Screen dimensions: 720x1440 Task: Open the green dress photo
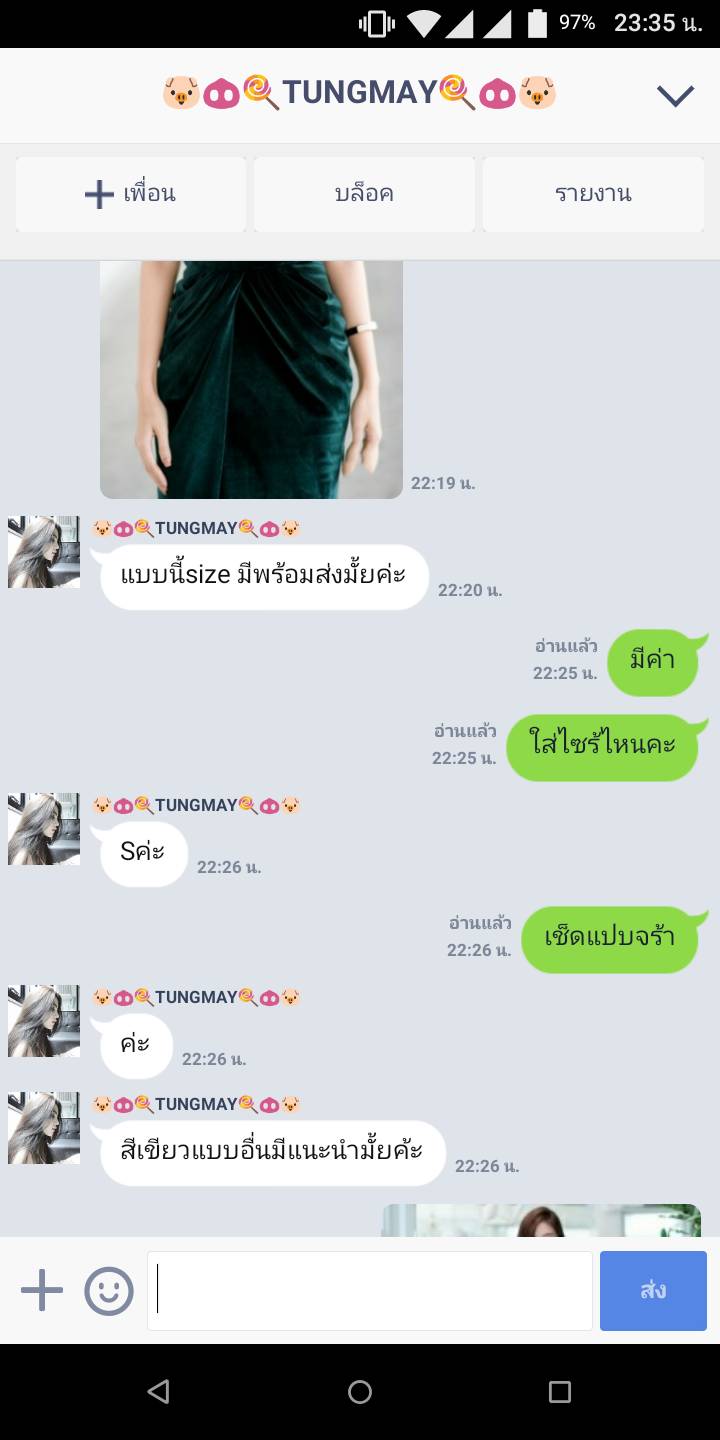[251, 380]
